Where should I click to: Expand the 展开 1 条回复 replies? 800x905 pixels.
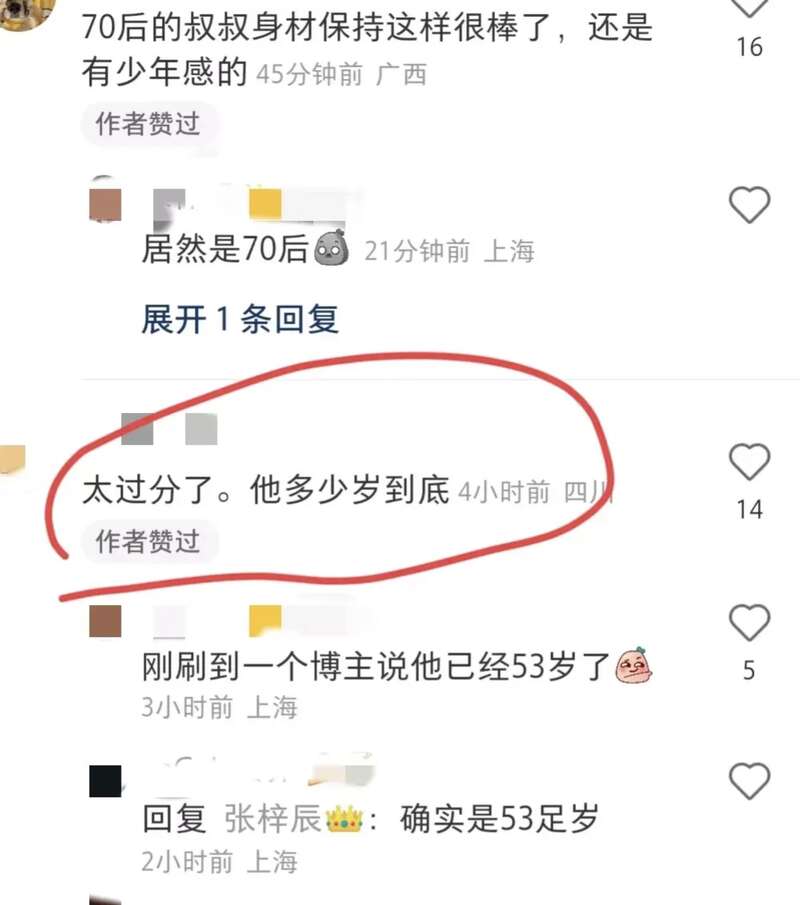click(240, 319)
